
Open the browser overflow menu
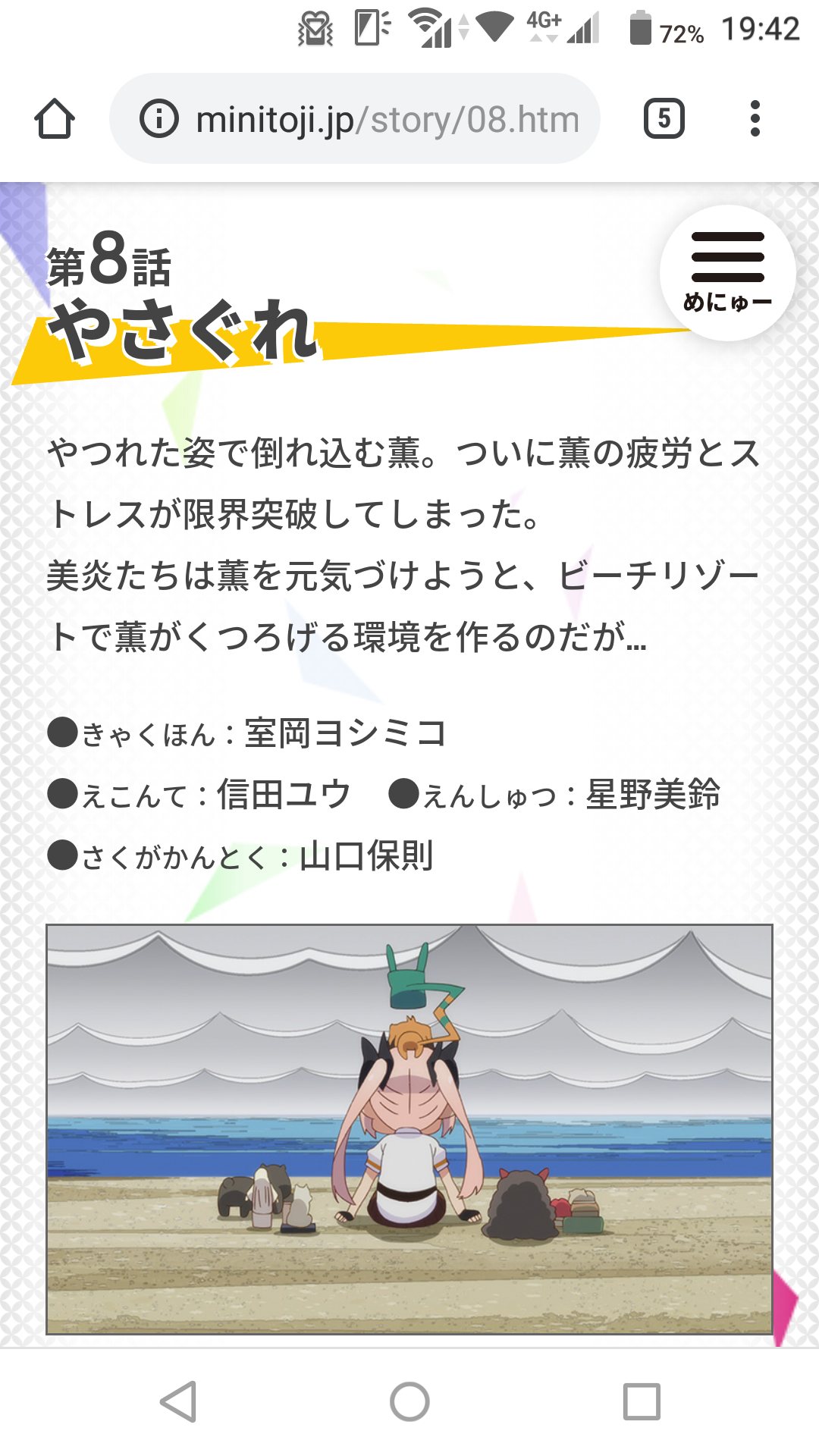pos(755,119)
